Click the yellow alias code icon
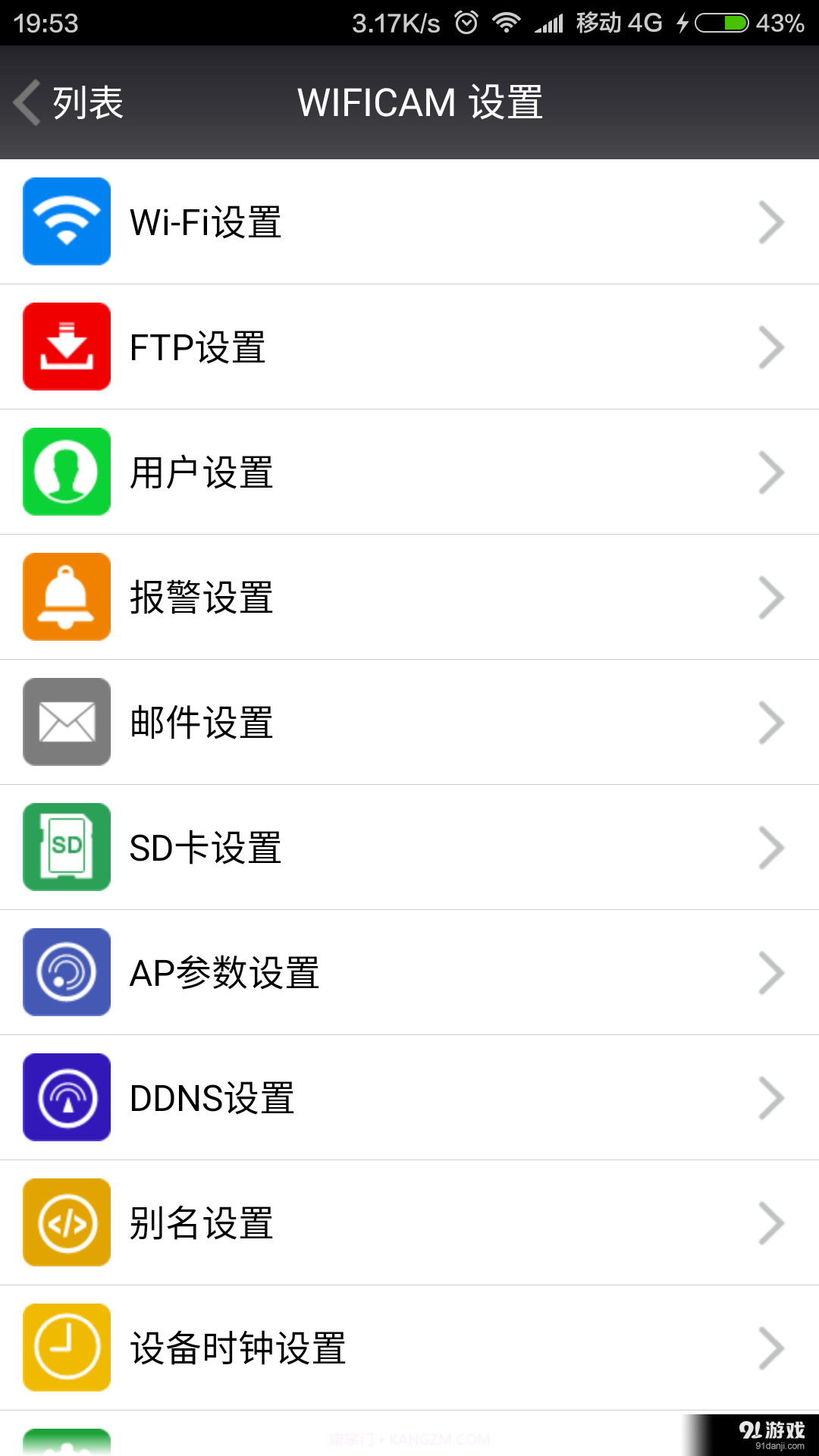819x1456 pixels. pyautogui.click(x=67, y=1222)
